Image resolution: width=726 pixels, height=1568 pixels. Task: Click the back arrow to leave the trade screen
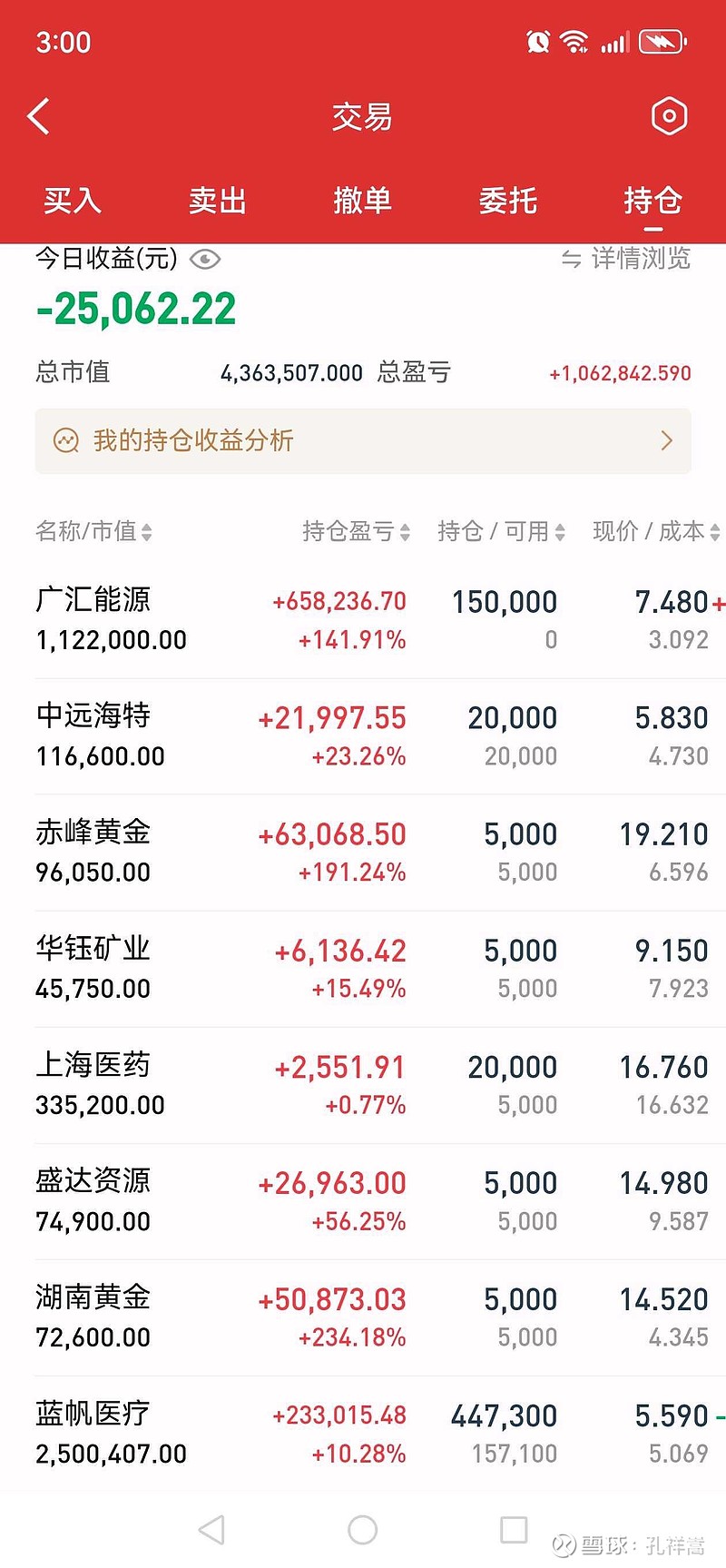pos(38,116)
